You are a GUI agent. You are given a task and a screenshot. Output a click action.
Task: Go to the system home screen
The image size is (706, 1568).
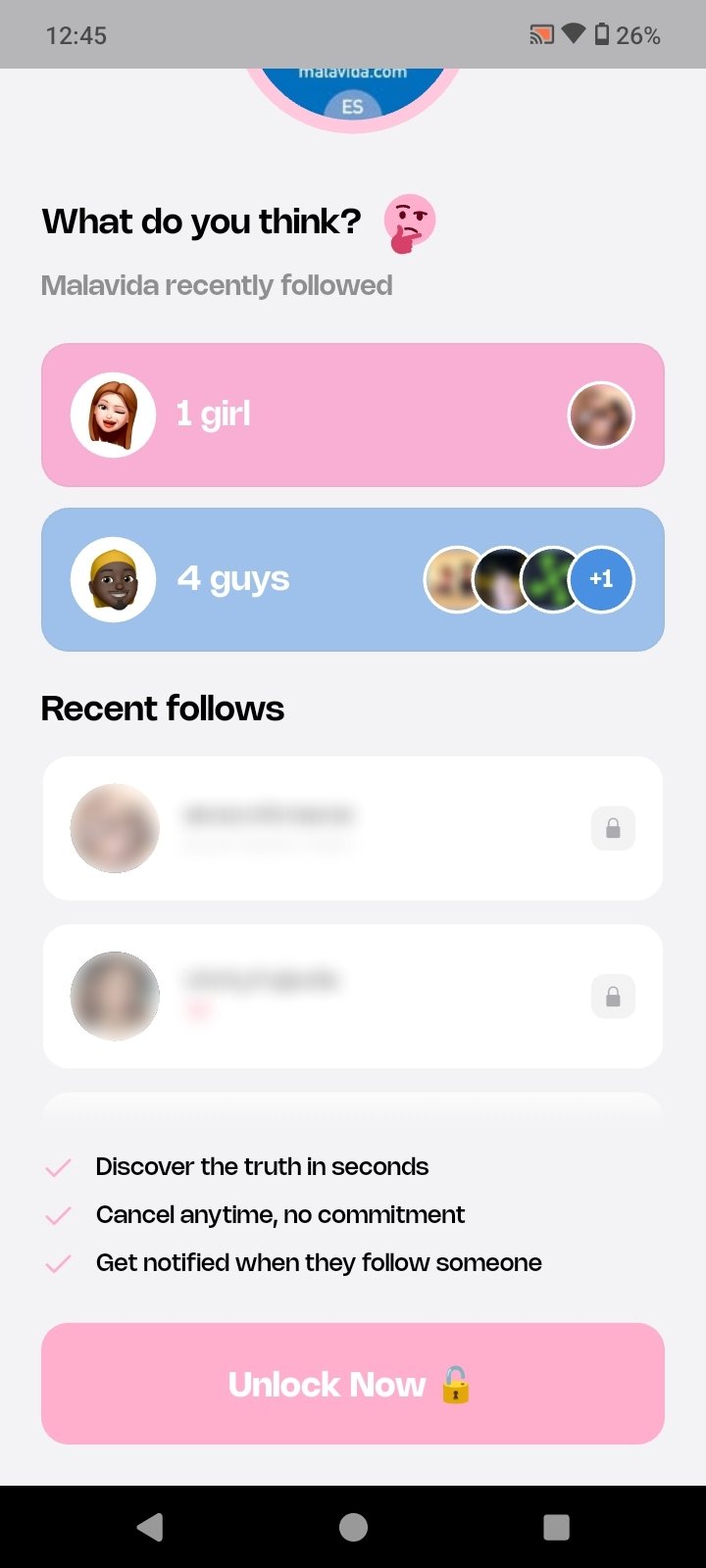coord(353,1527)
